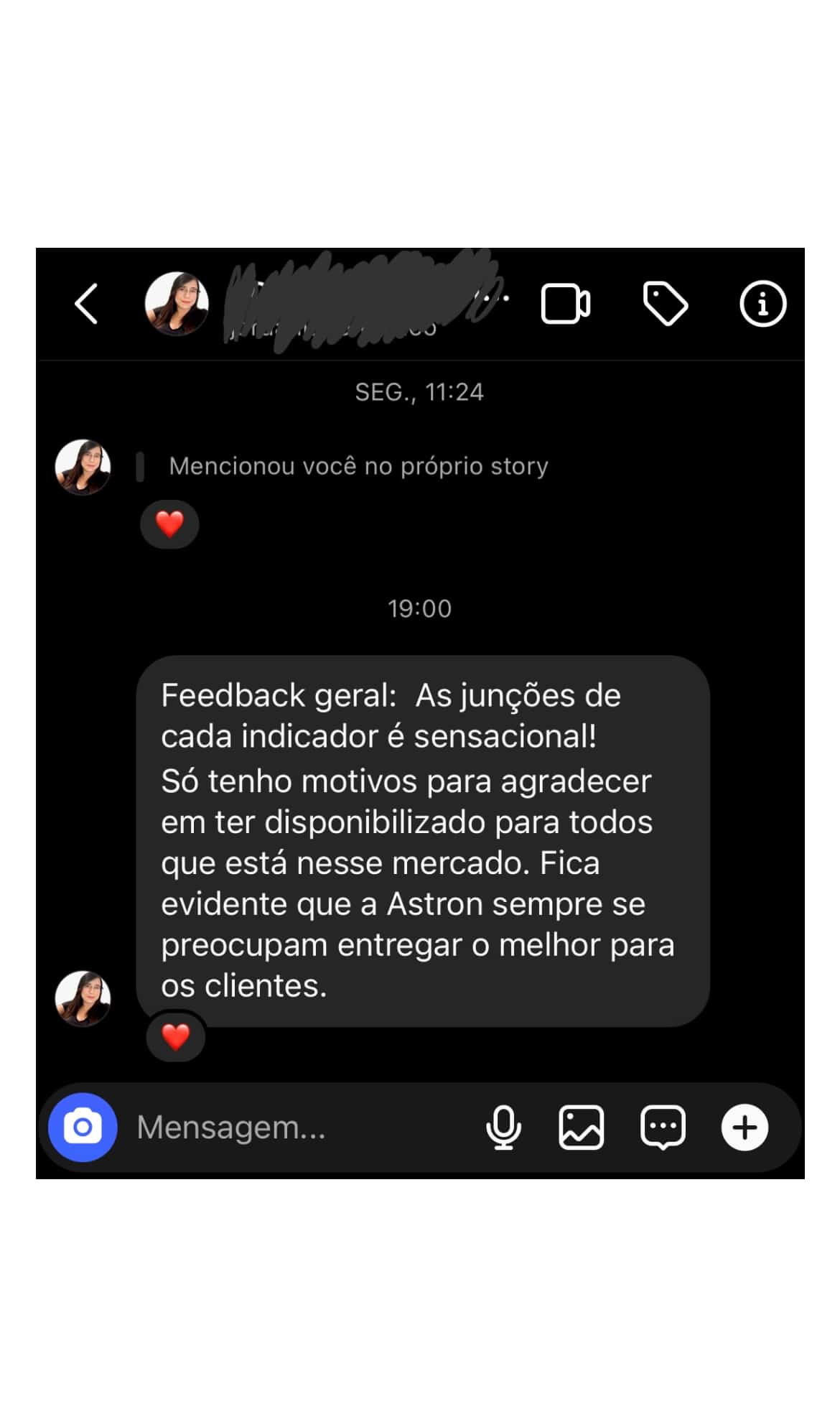Open conversation info details

pos(762,304)
